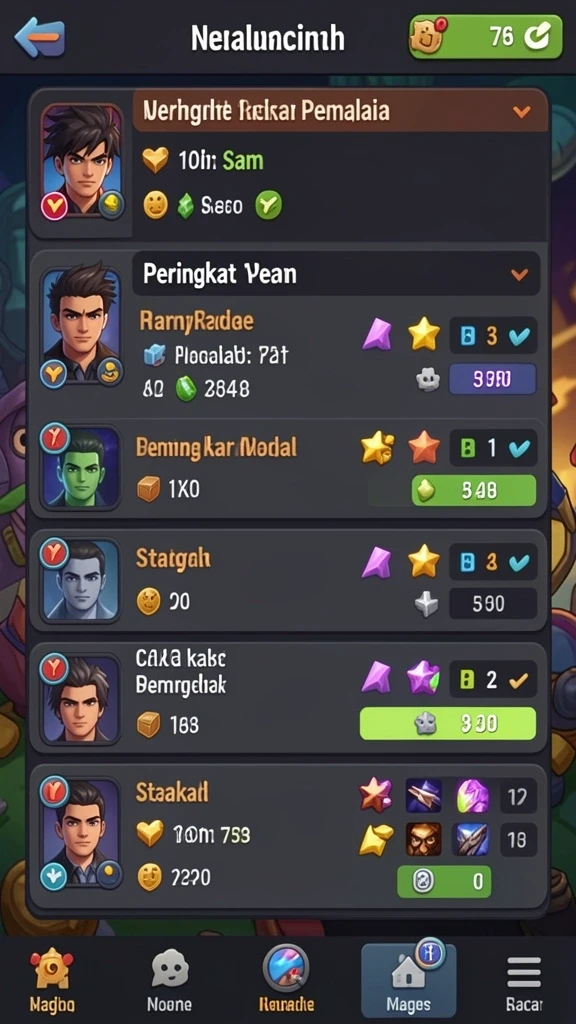Open the Staakatl player row
The image size is (576, 1024).
[288, 836]
